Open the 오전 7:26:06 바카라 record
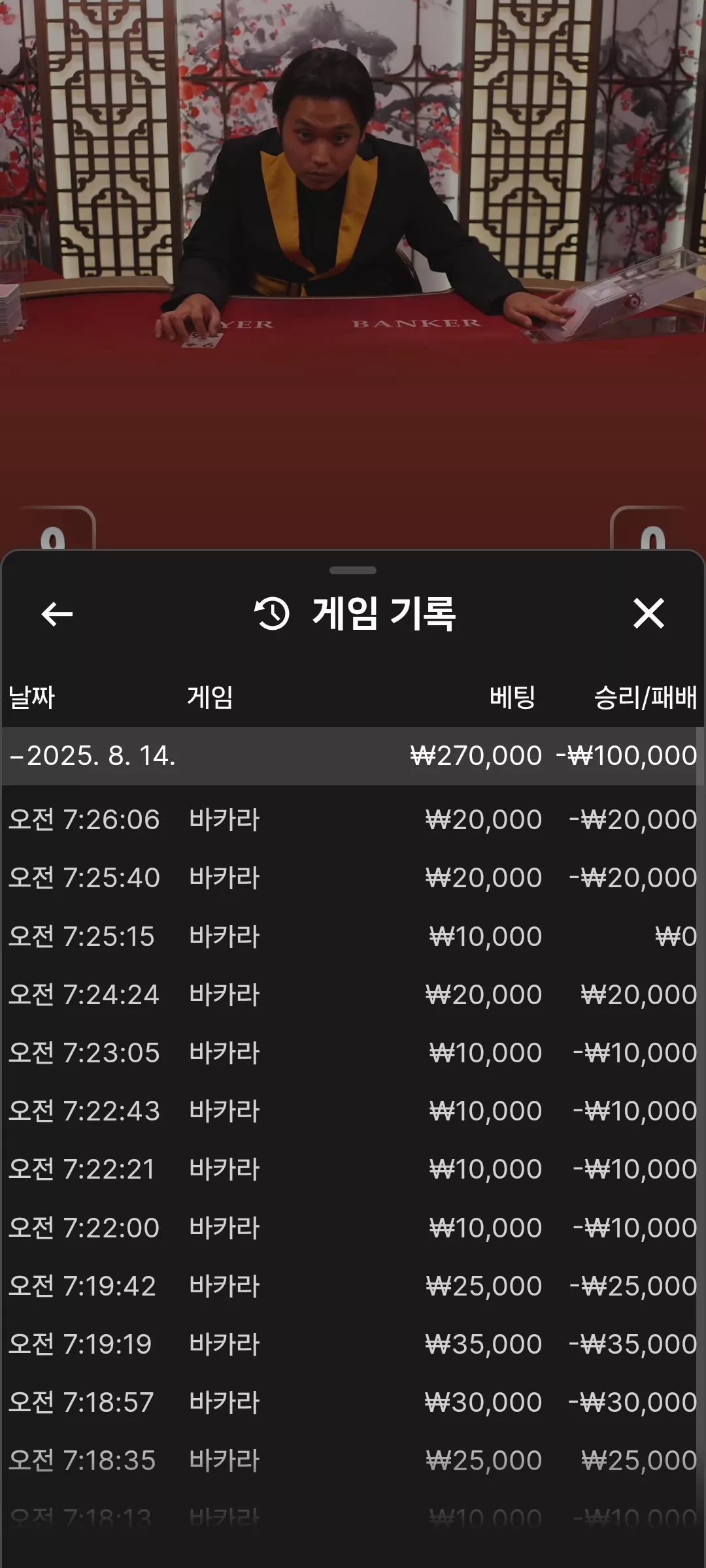The width and height of the screenshot is (706, 1568). (x=349, y=819)
